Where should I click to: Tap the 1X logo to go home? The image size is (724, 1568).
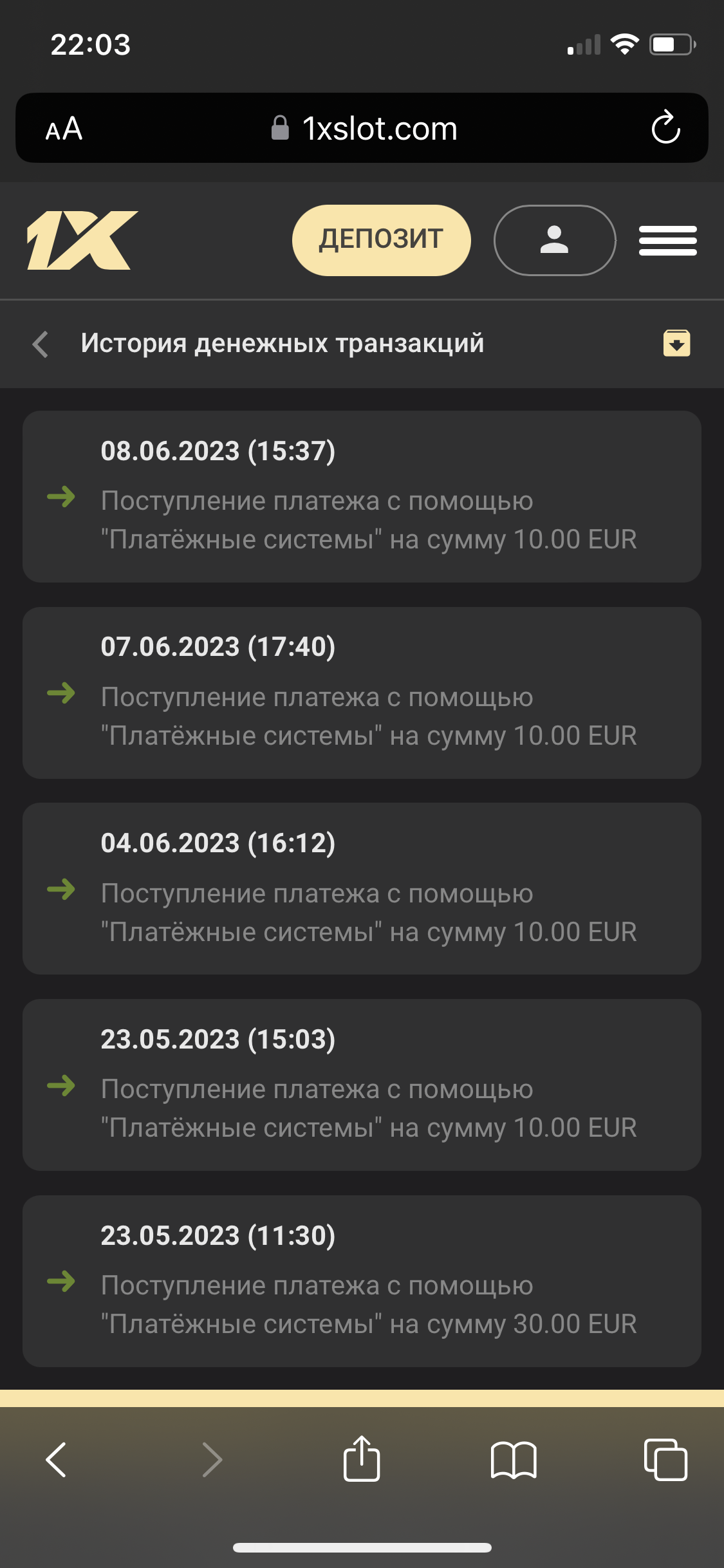82,240
